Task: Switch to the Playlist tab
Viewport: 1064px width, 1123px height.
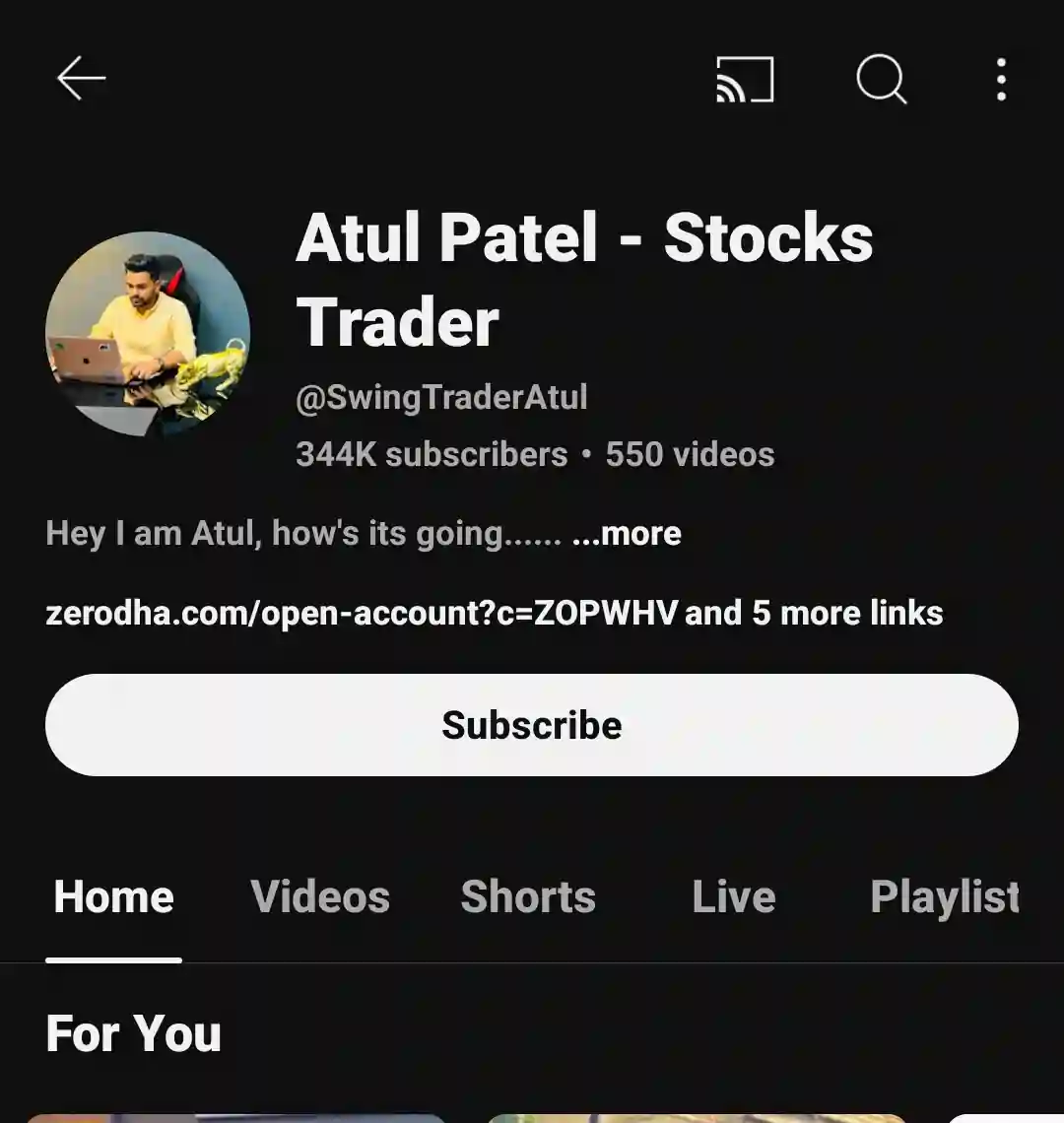Action: pos(942,896)
